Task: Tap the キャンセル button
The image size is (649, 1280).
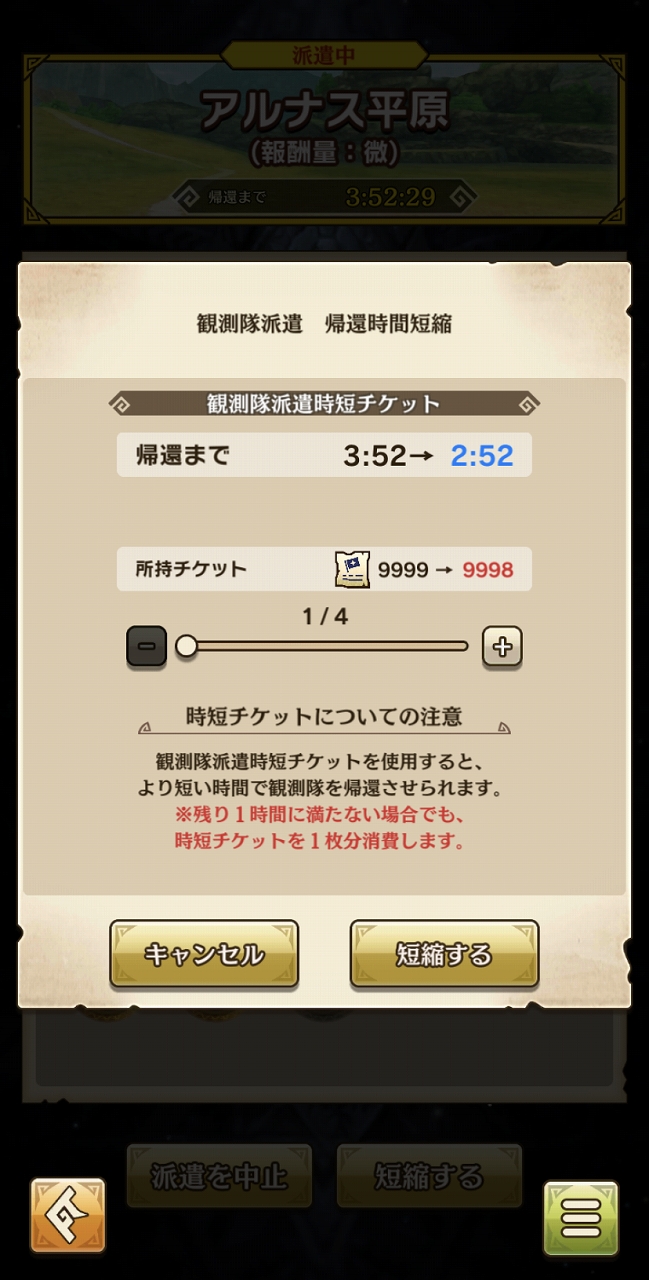Action: 204,954
